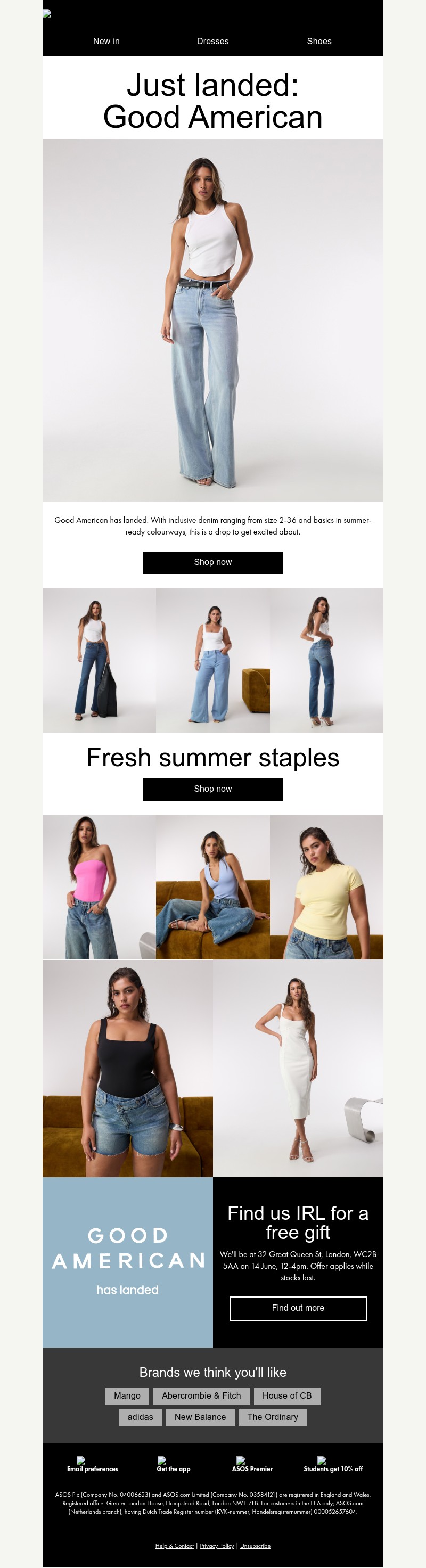Viewport: 426px width, 1568px height.
Task: Tap The Ordinary brand chip
Action: pos(273,1416)
